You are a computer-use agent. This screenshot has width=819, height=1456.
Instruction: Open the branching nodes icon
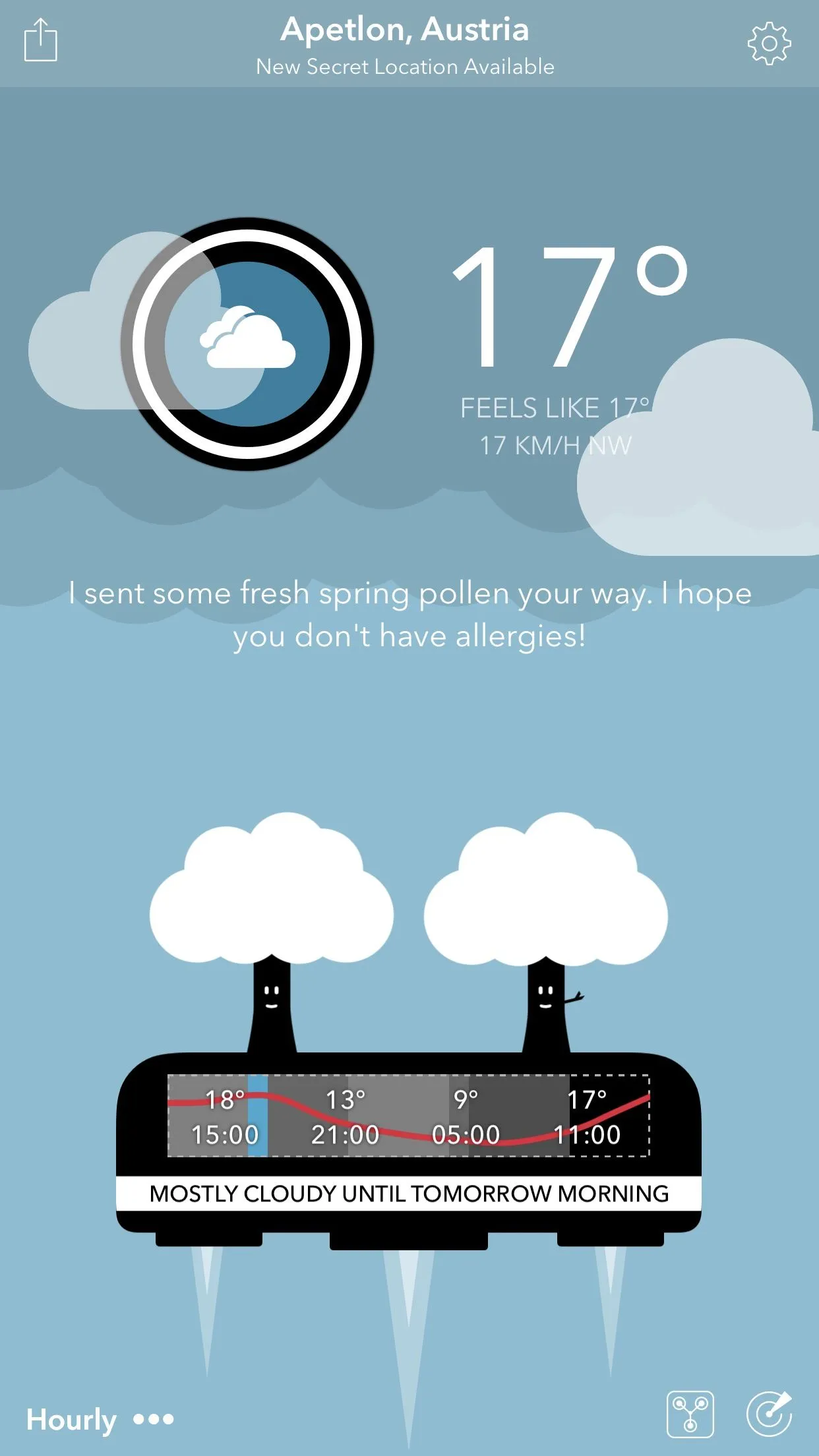click(x=690, y=1414)
